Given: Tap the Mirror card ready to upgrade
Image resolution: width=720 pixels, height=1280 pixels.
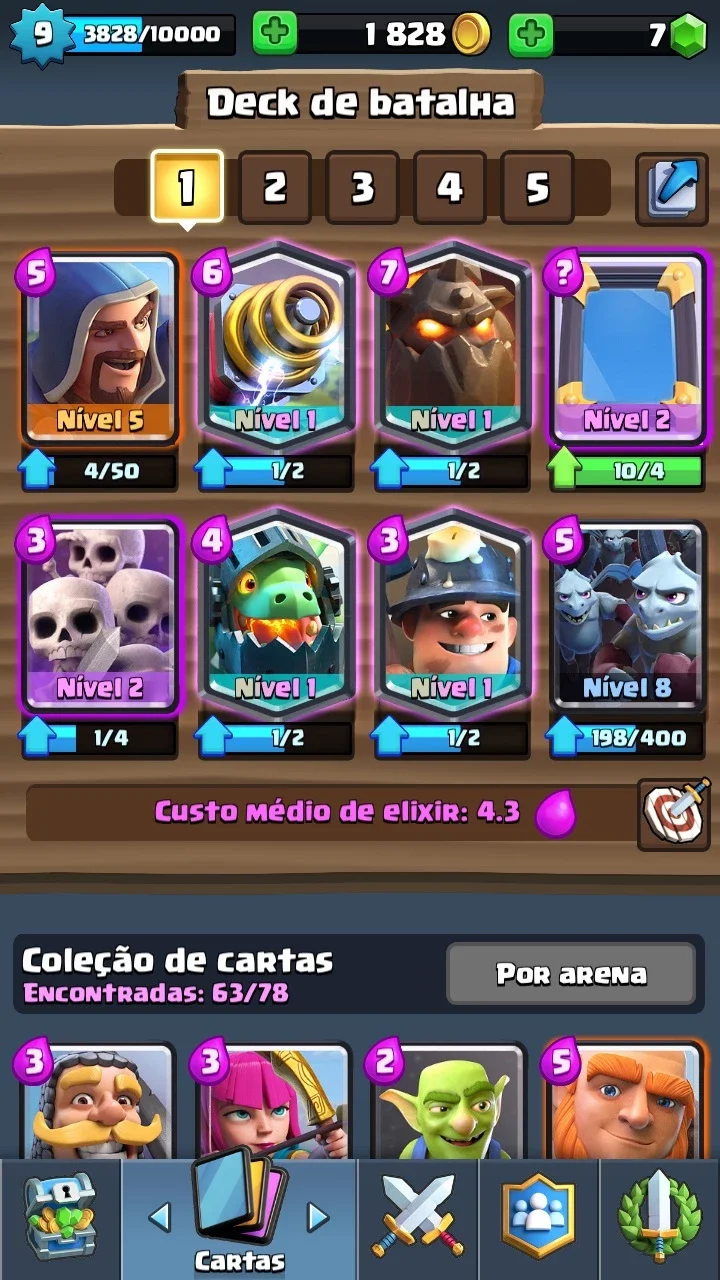Looking at the screenshot, I should [x=628, y=347].
